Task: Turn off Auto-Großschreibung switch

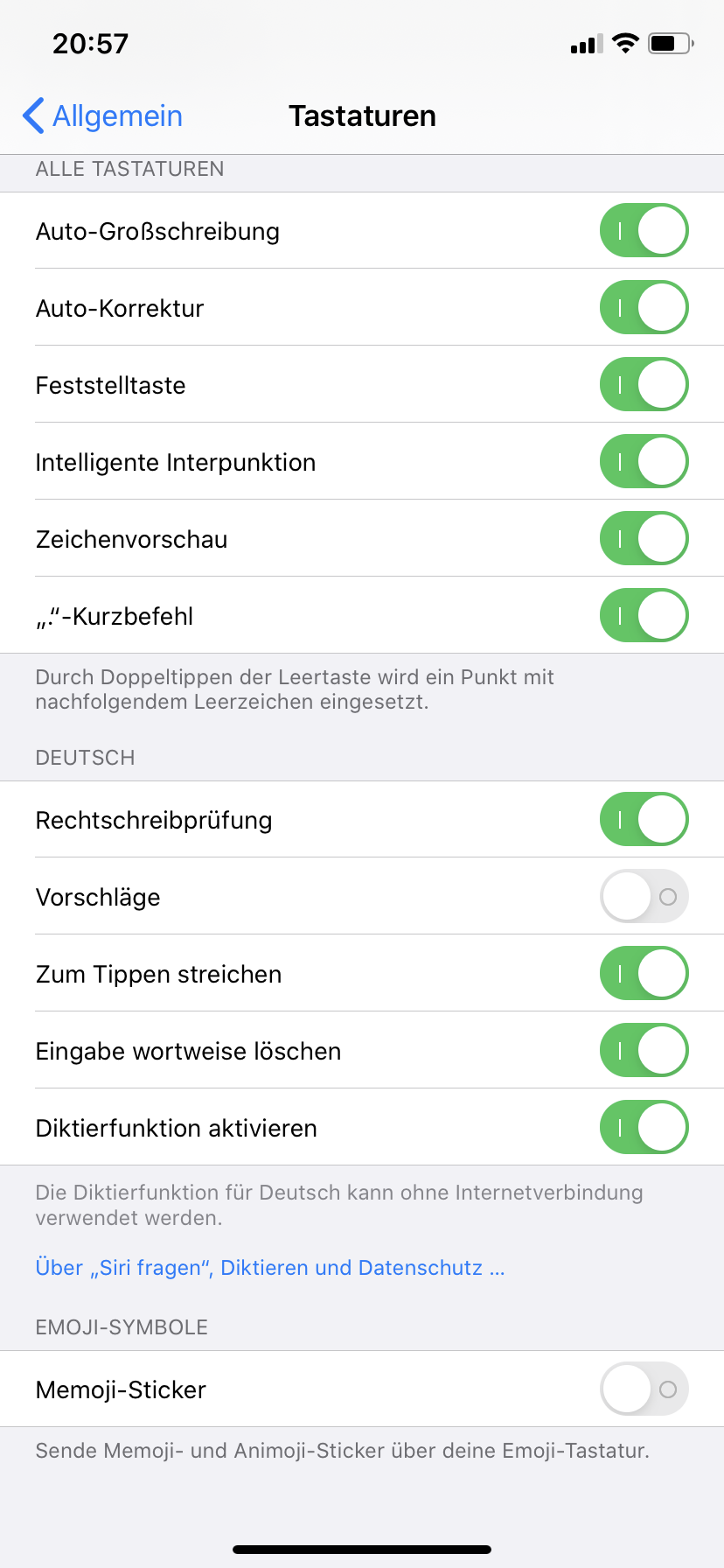Action: (x=644, y=231)
